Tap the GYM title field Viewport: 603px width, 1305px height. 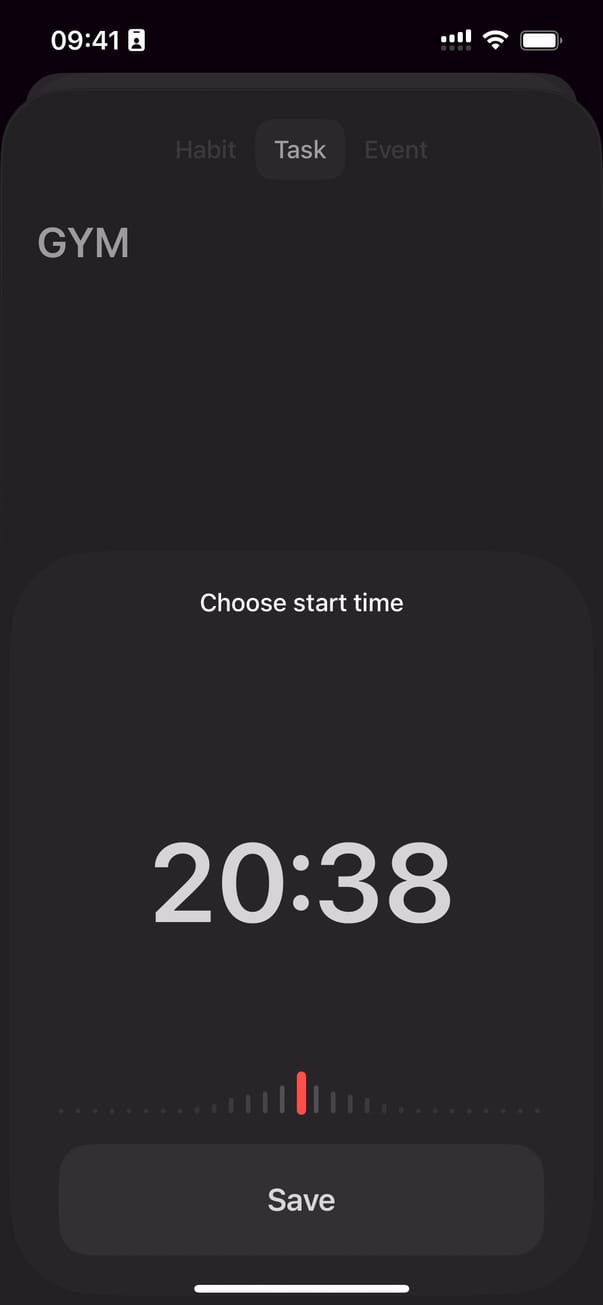point(84,244)
